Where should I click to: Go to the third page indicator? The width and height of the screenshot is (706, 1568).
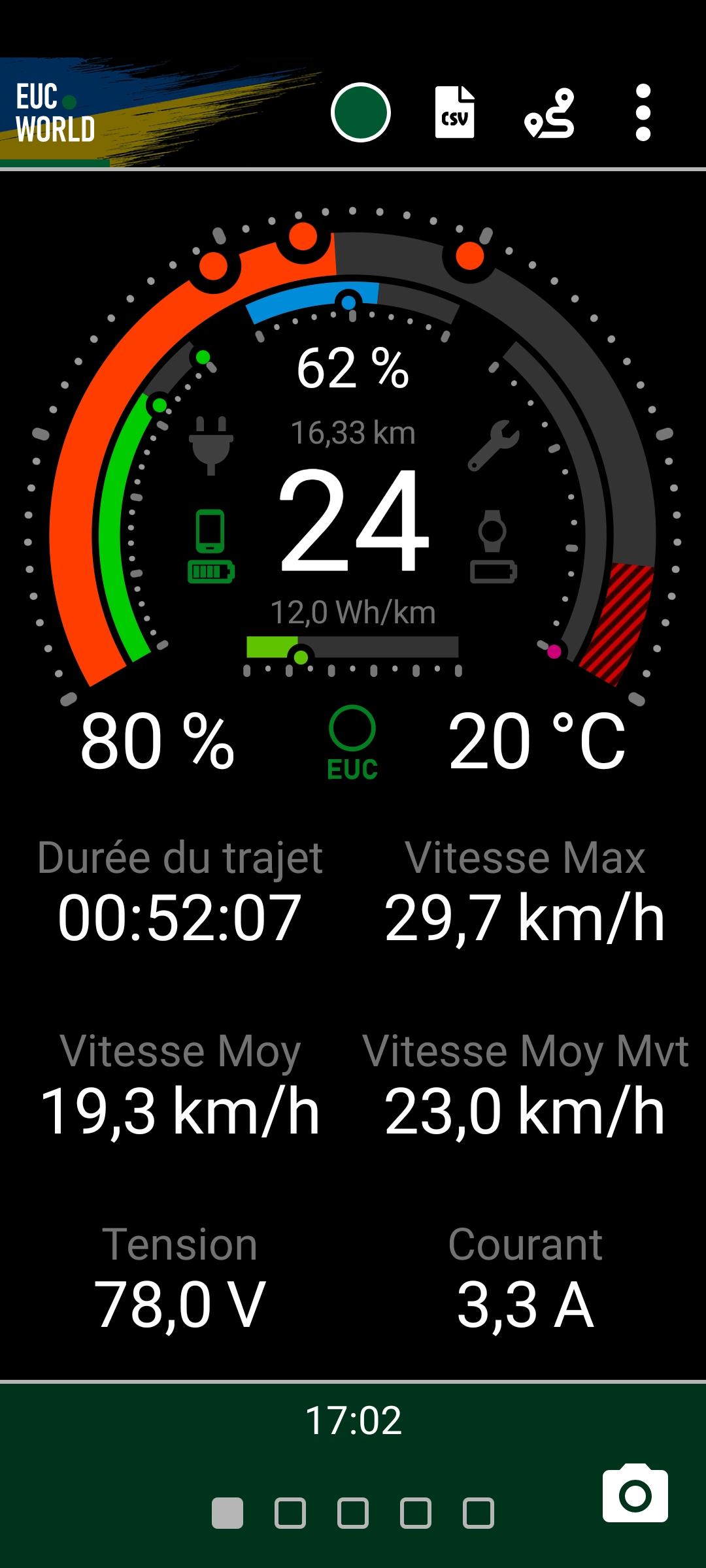click(x=353, y=1513)
